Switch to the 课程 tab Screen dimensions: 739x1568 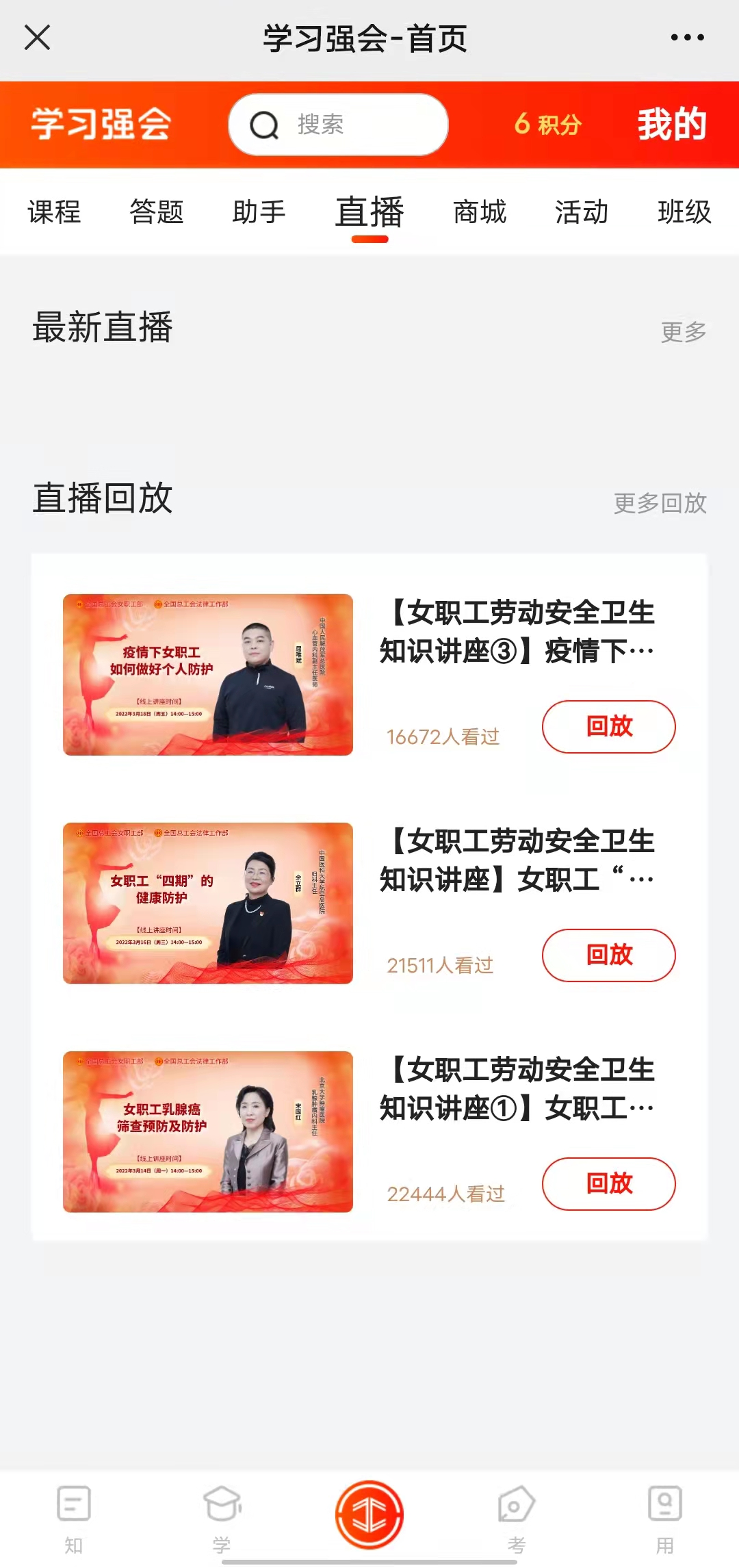click(55, 213)
